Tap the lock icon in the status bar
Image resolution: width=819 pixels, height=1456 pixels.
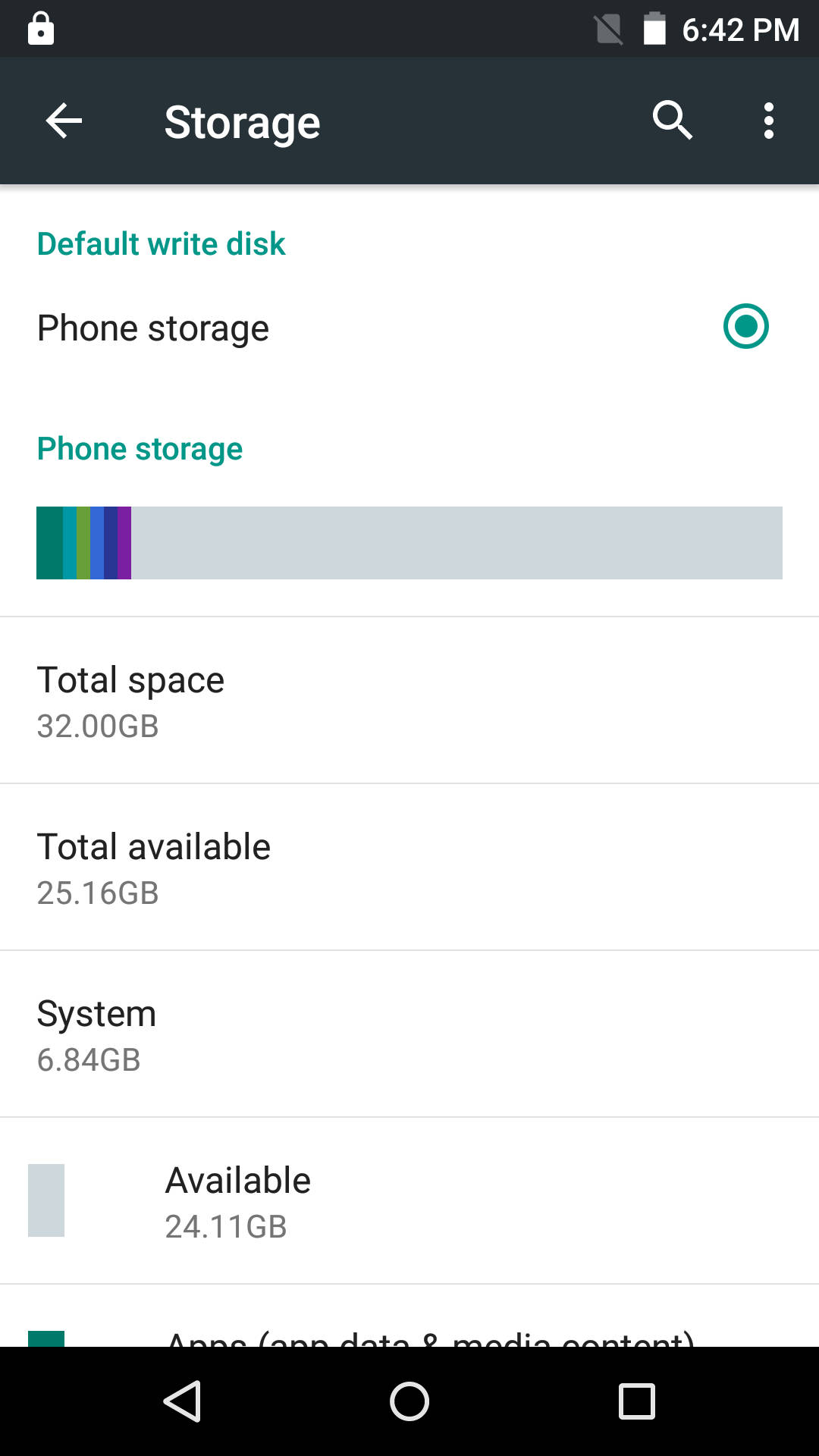(39, 29)
